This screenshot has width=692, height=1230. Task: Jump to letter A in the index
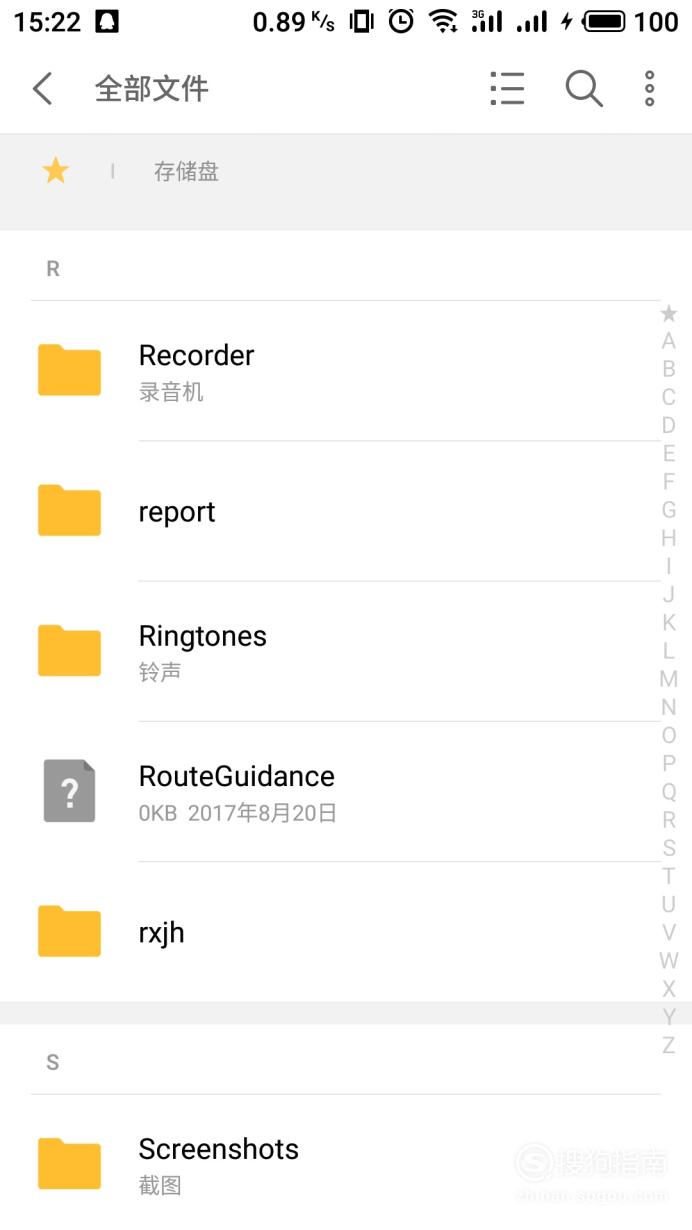pyautogui.click(x=669, y=341)
